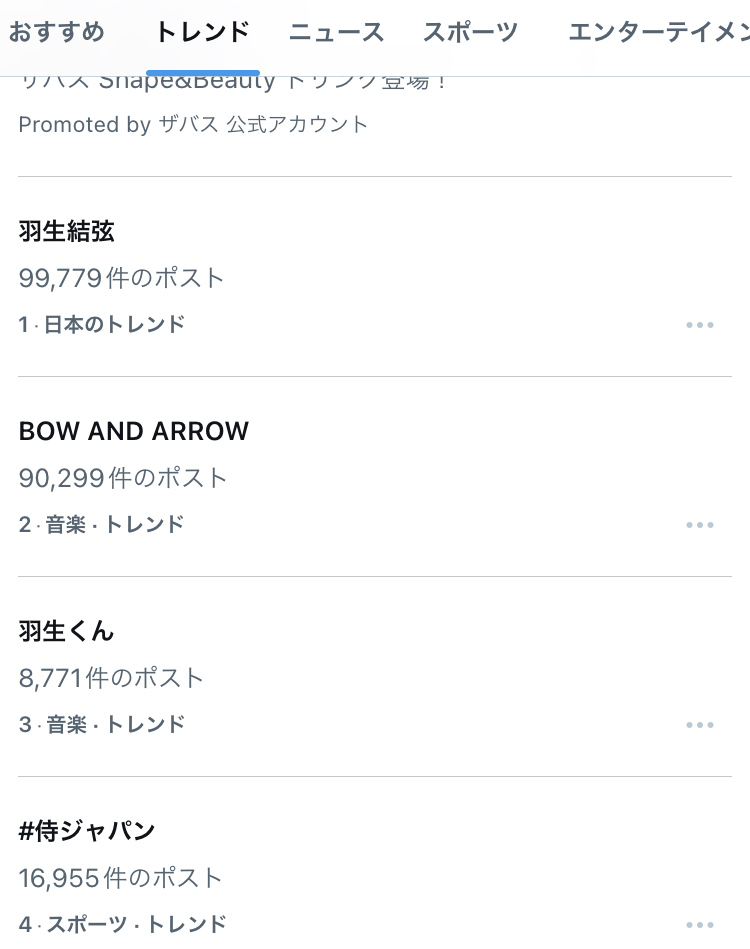Viewport: 750px width, 949px height.
Task: Tap the overflow dots beside #侍ジャパン
Action: (x=700, y=925)
